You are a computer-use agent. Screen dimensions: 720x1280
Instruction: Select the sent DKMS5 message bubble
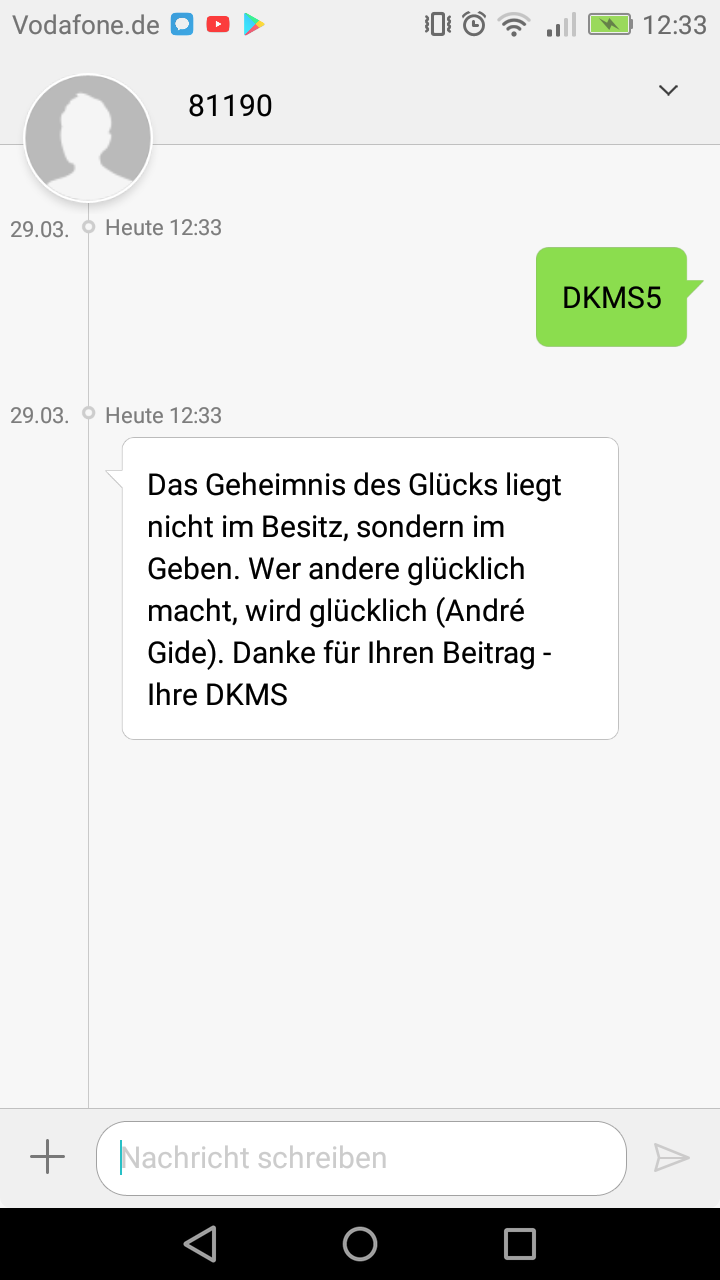click(612, 297)
